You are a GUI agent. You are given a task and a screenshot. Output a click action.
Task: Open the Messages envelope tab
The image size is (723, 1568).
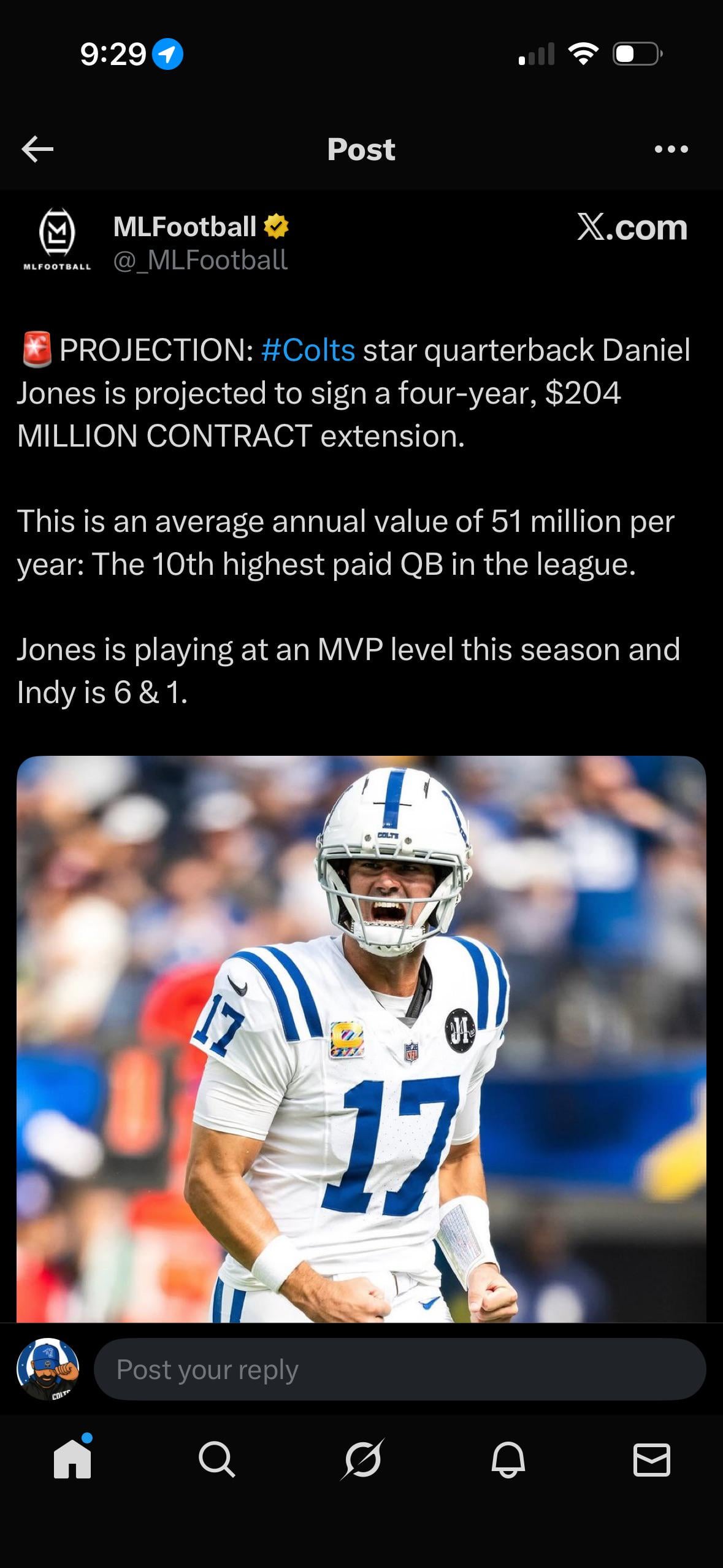pyautogui.click(x=651, y=1459)
